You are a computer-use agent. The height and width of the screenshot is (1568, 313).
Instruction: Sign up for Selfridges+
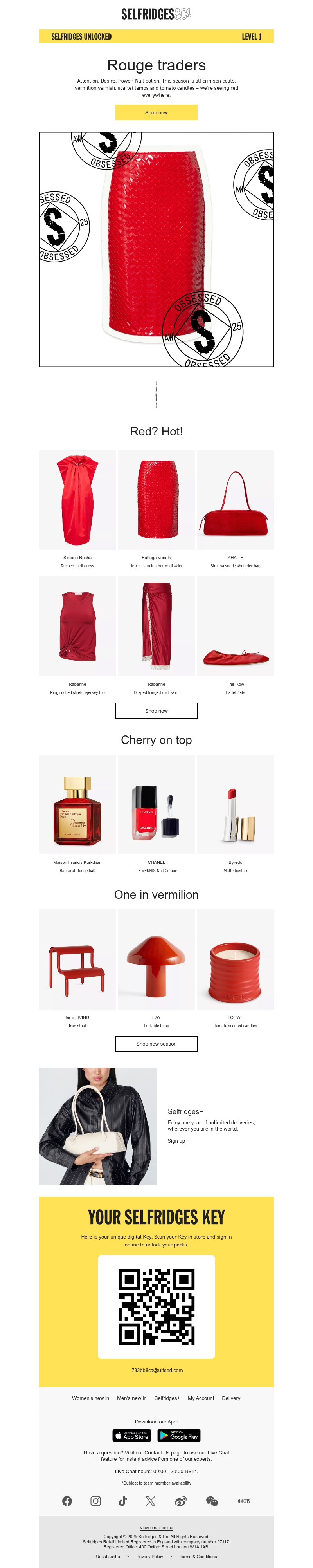[176, 1141]
